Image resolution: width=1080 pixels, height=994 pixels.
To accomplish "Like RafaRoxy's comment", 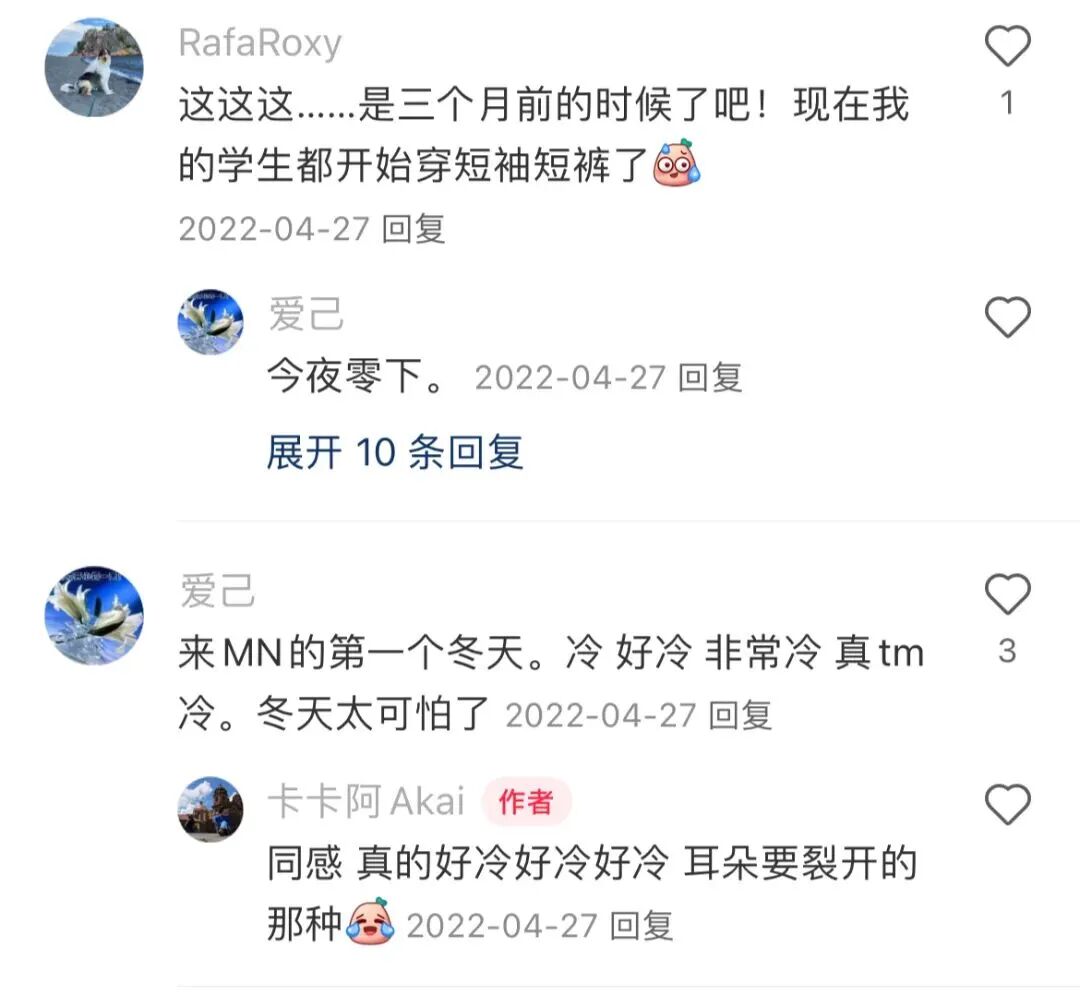I will (x=1007, y=47).
